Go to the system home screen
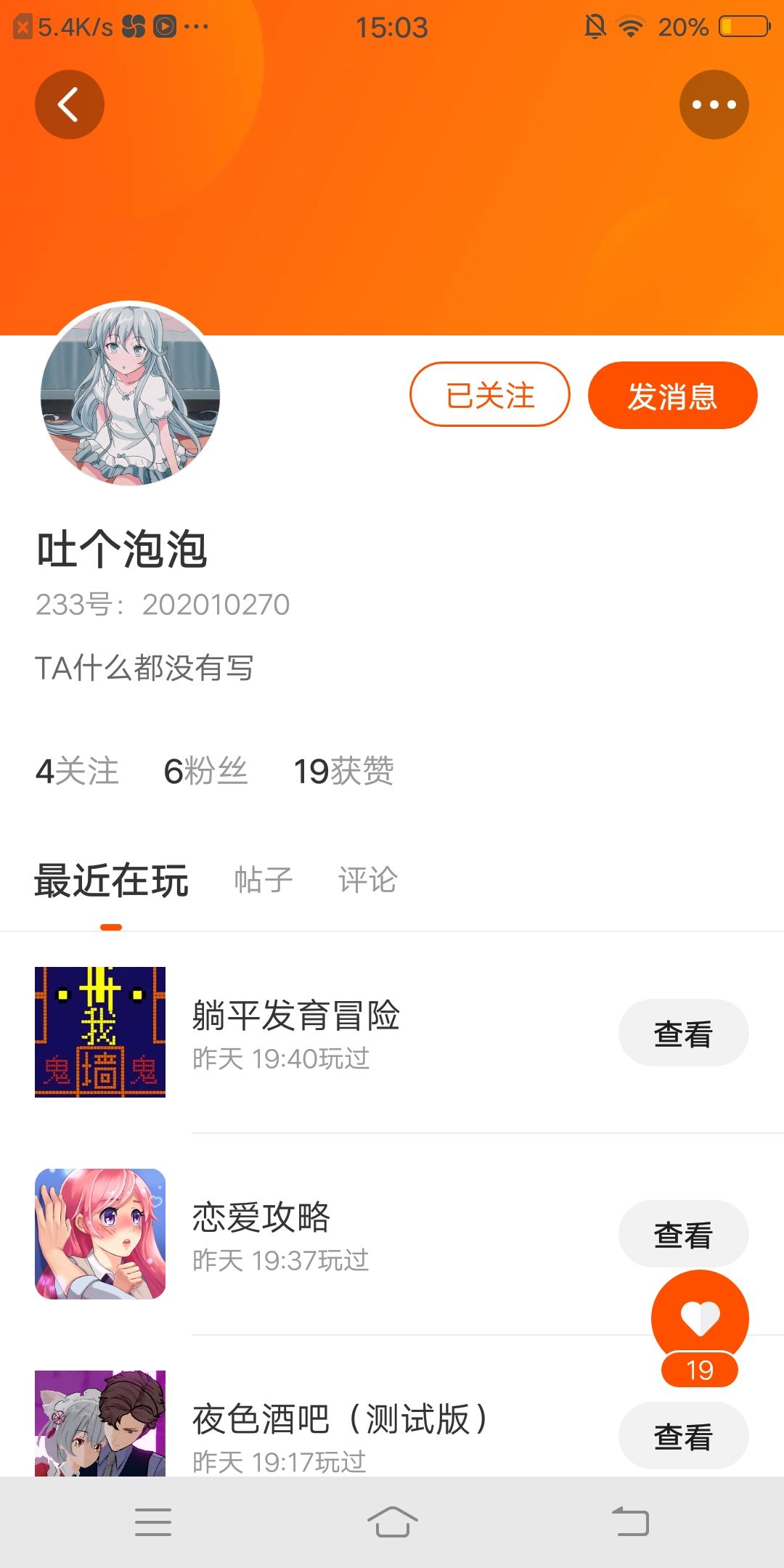 (392, 1522)
